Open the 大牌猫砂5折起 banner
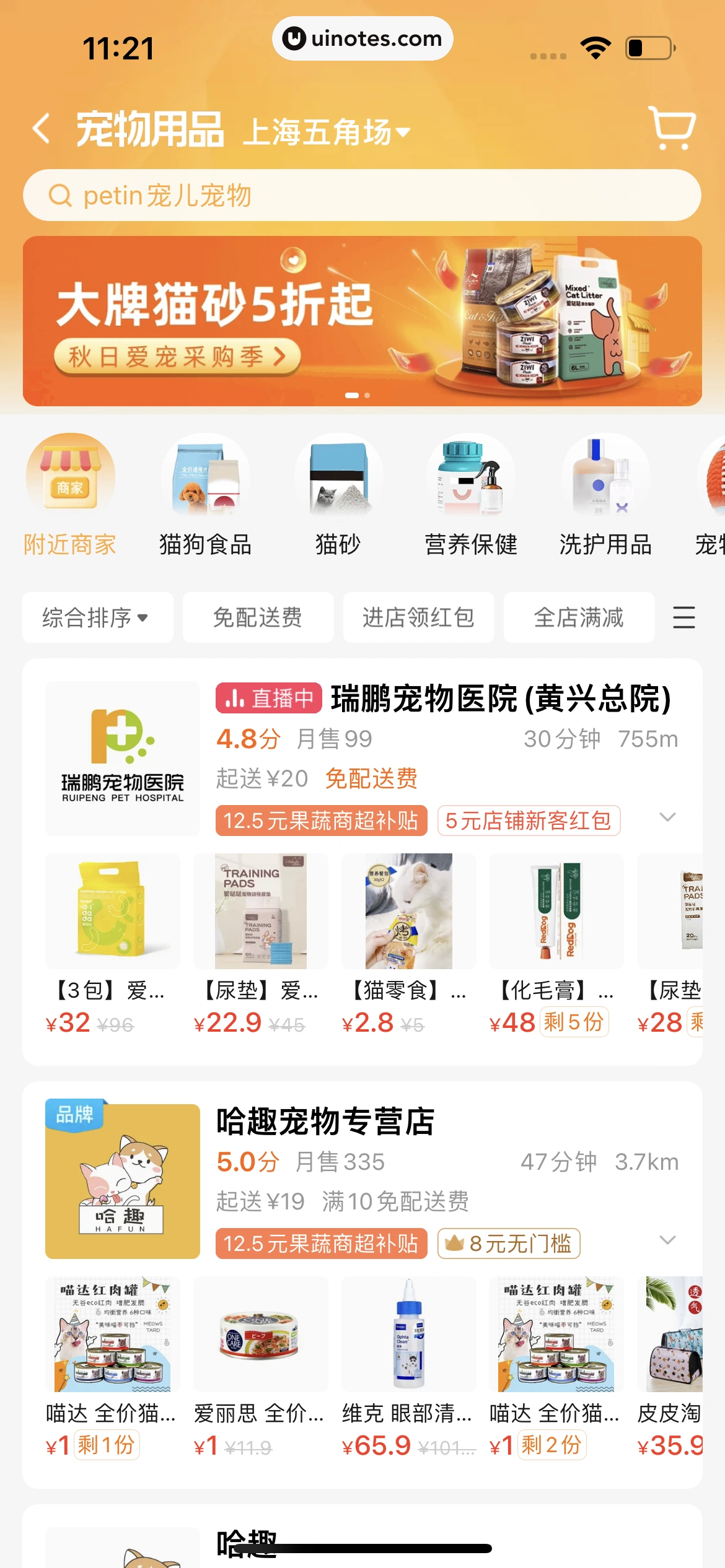 [362, 321]
